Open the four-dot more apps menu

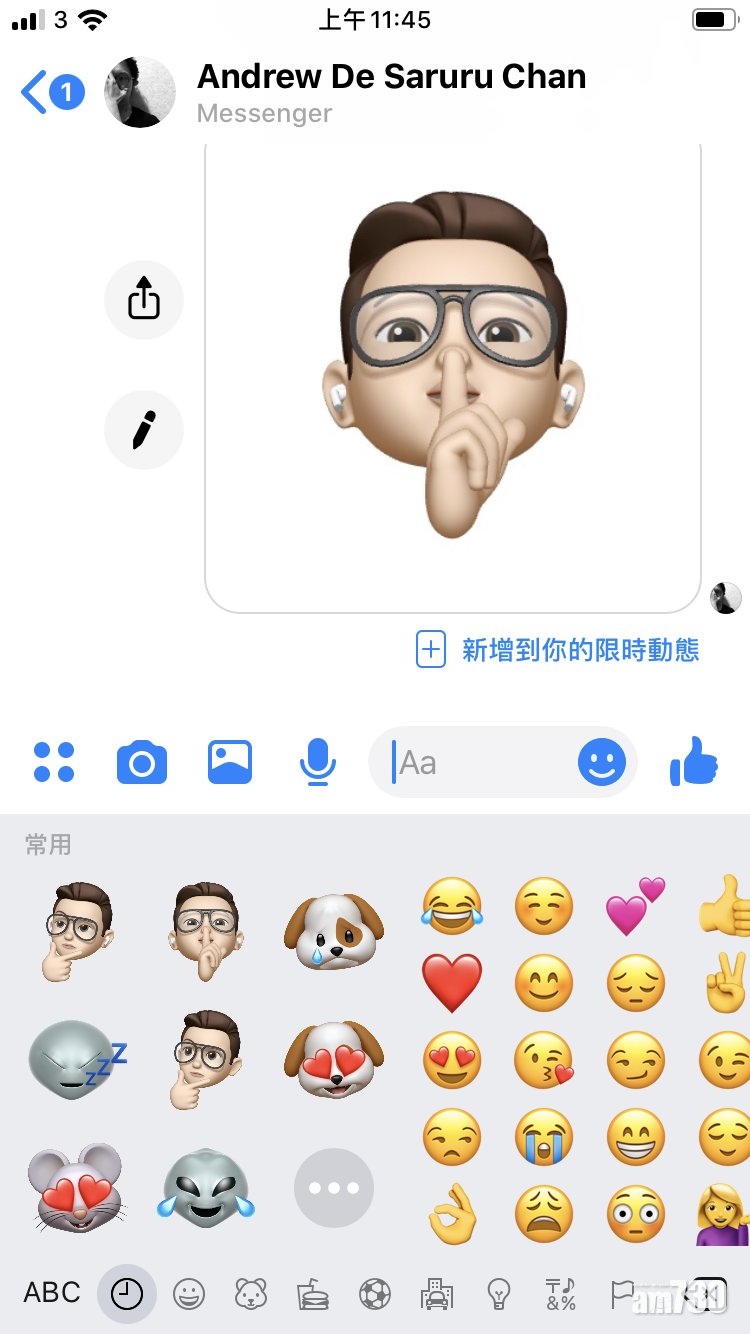54,762
